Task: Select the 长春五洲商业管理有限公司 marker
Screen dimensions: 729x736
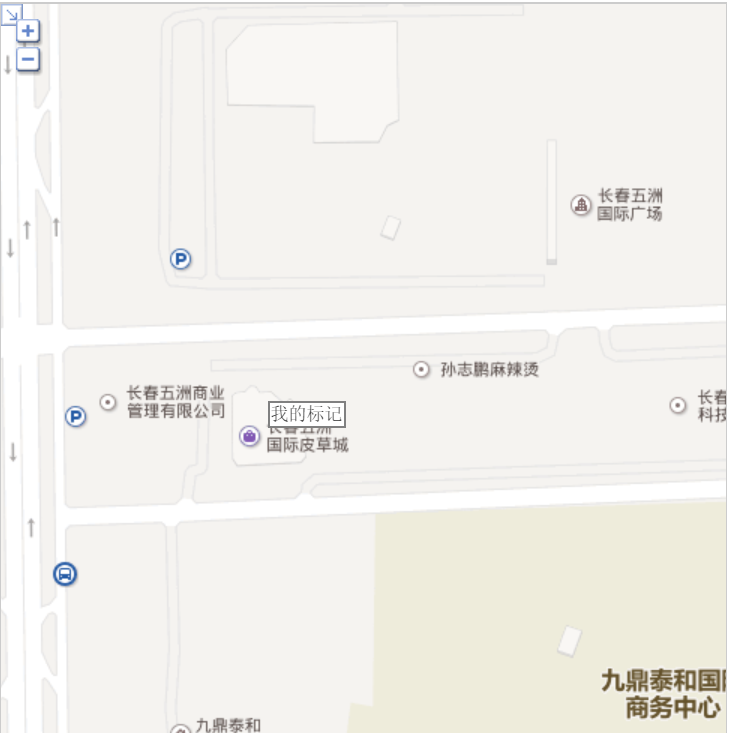Action: coord(108,402)
